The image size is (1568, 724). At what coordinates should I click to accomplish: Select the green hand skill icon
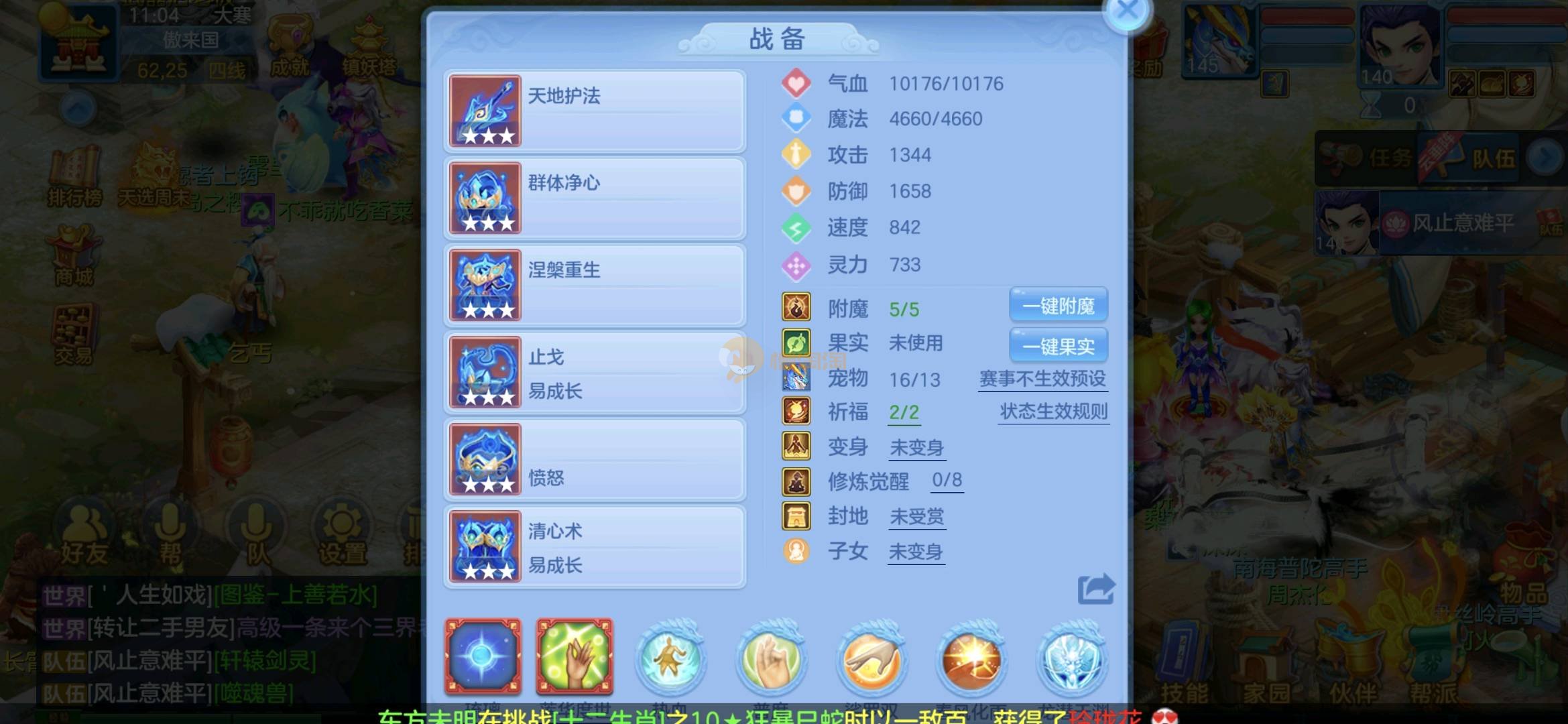575,656
